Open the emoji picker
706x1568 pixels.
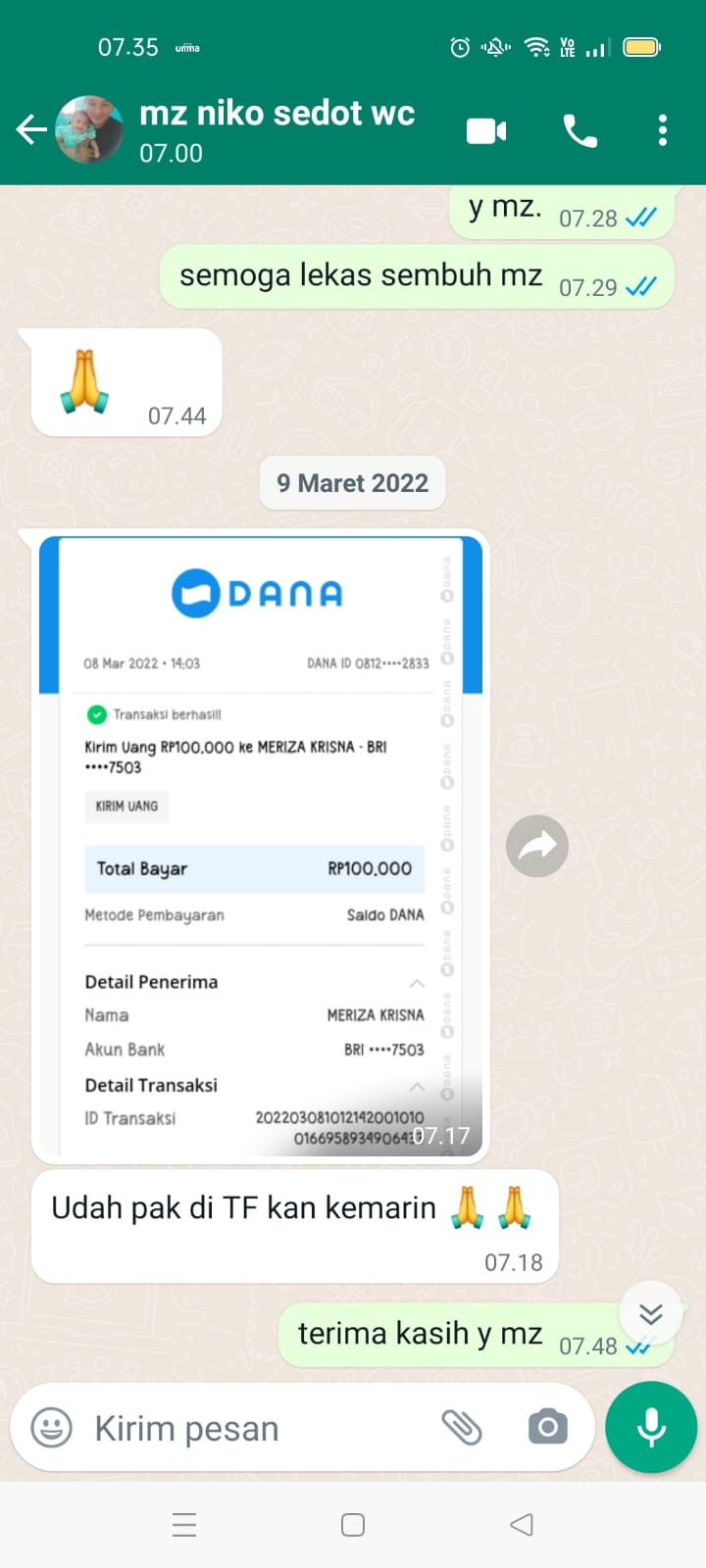click(51, 1428)
